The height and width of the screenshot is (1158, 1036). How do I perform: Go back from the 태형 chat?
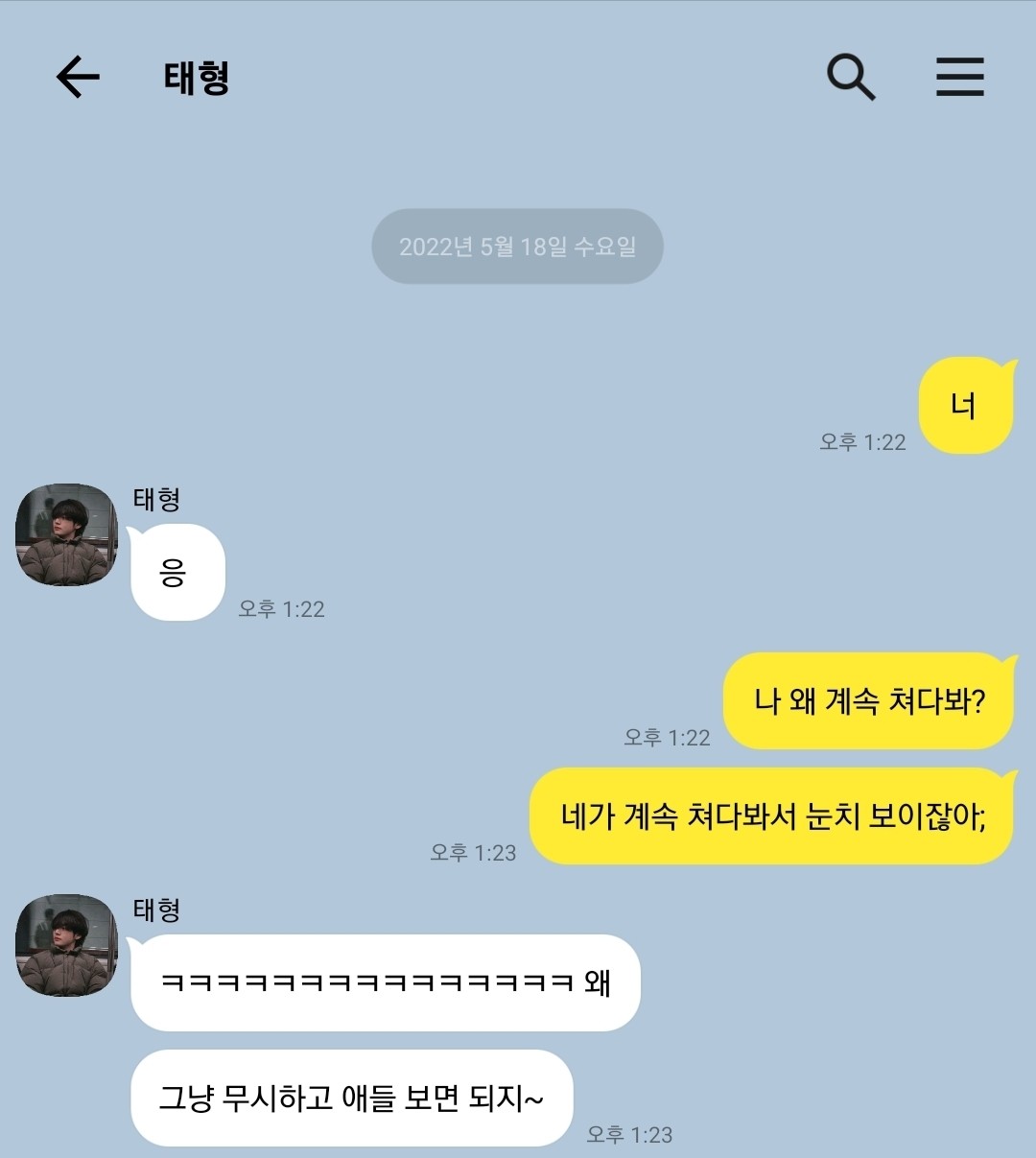78,77
